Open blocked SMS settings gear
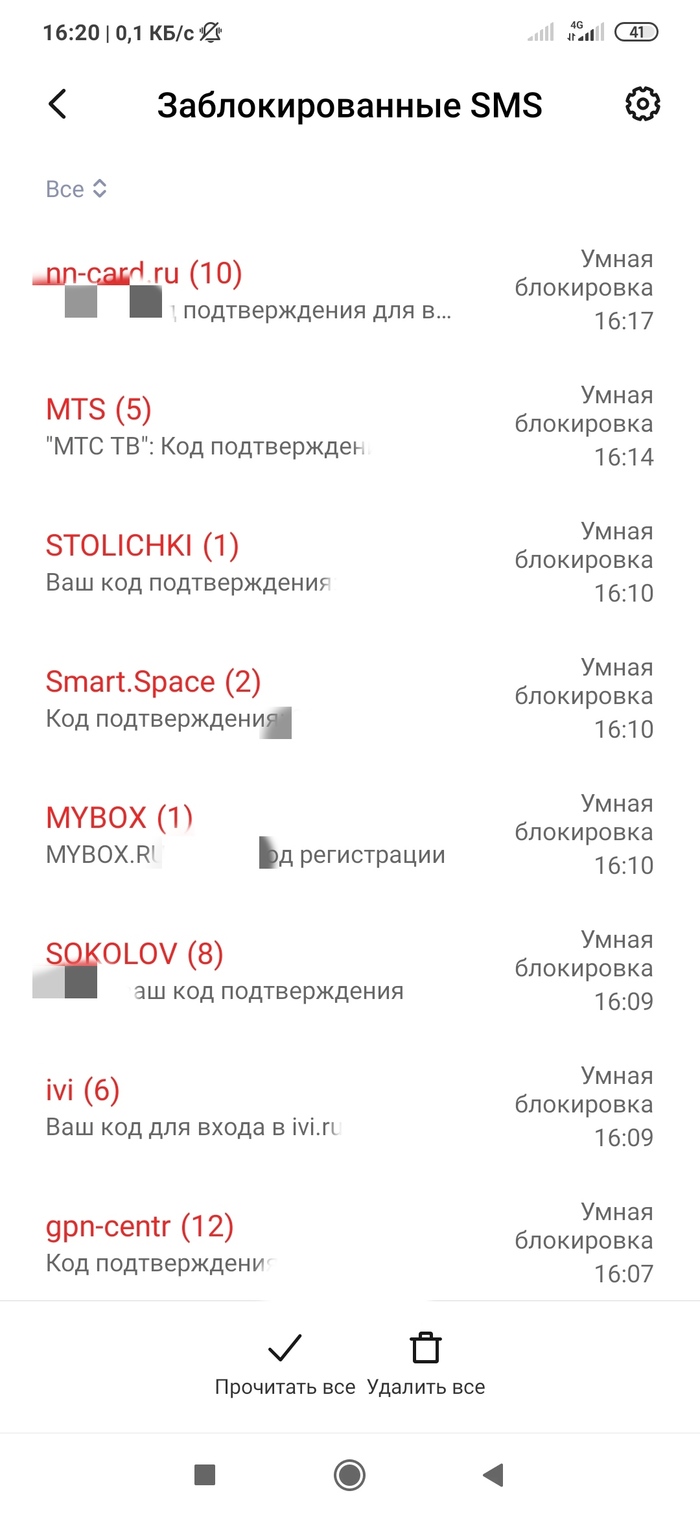This screenshot has height=1517, width=700. click(642, 104)
